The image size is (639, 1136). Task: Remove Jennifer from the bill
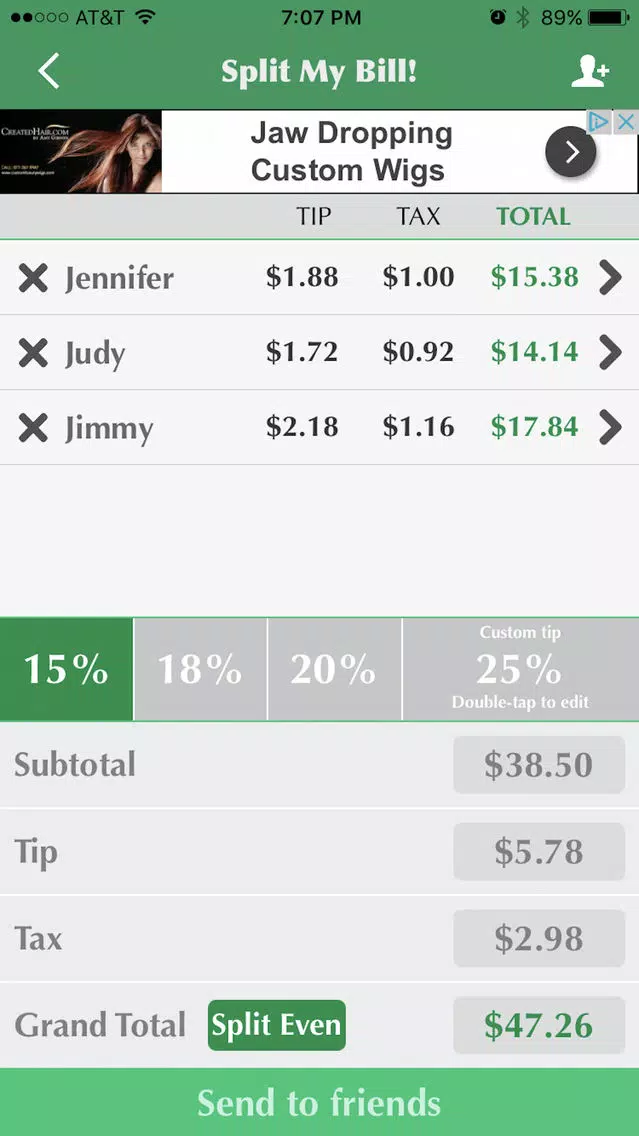[33, 277]
